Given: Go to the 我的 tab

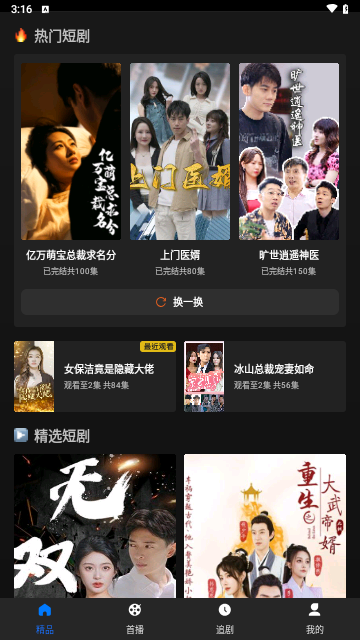Looking at the screenshot, I should click(x=315, y=619).
